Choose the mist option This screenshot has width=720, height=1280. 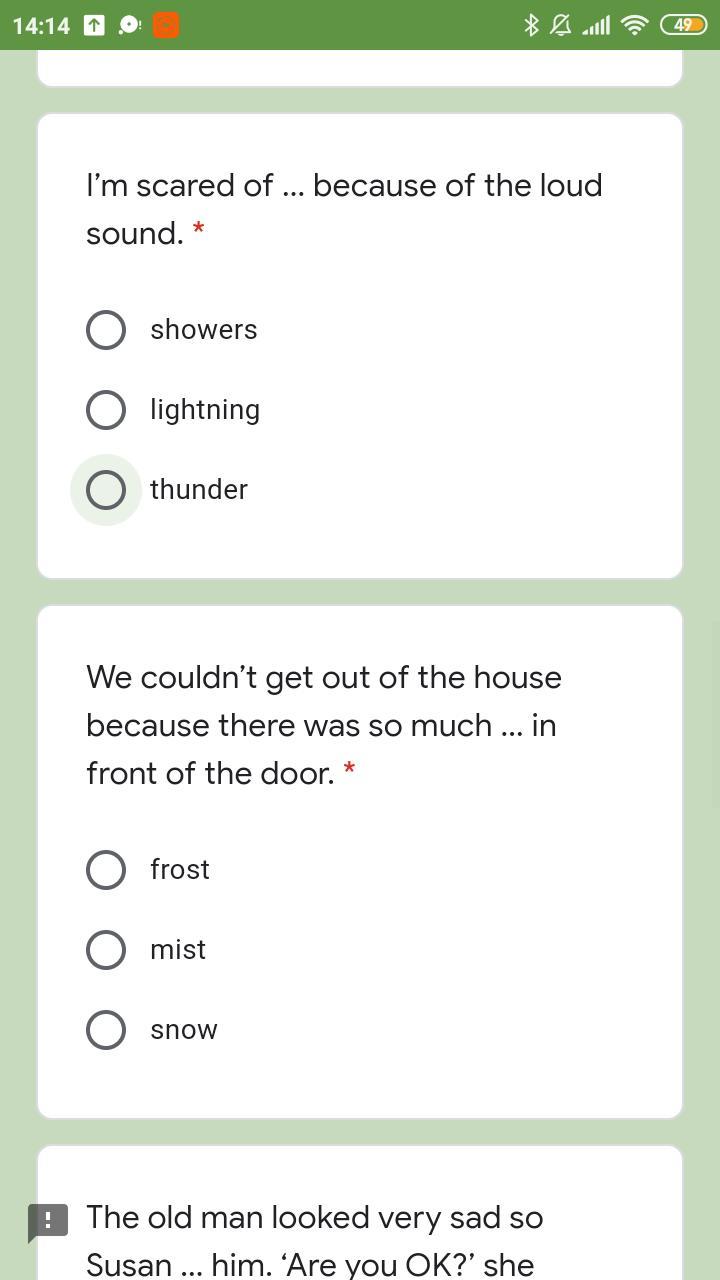pos(106,950)
